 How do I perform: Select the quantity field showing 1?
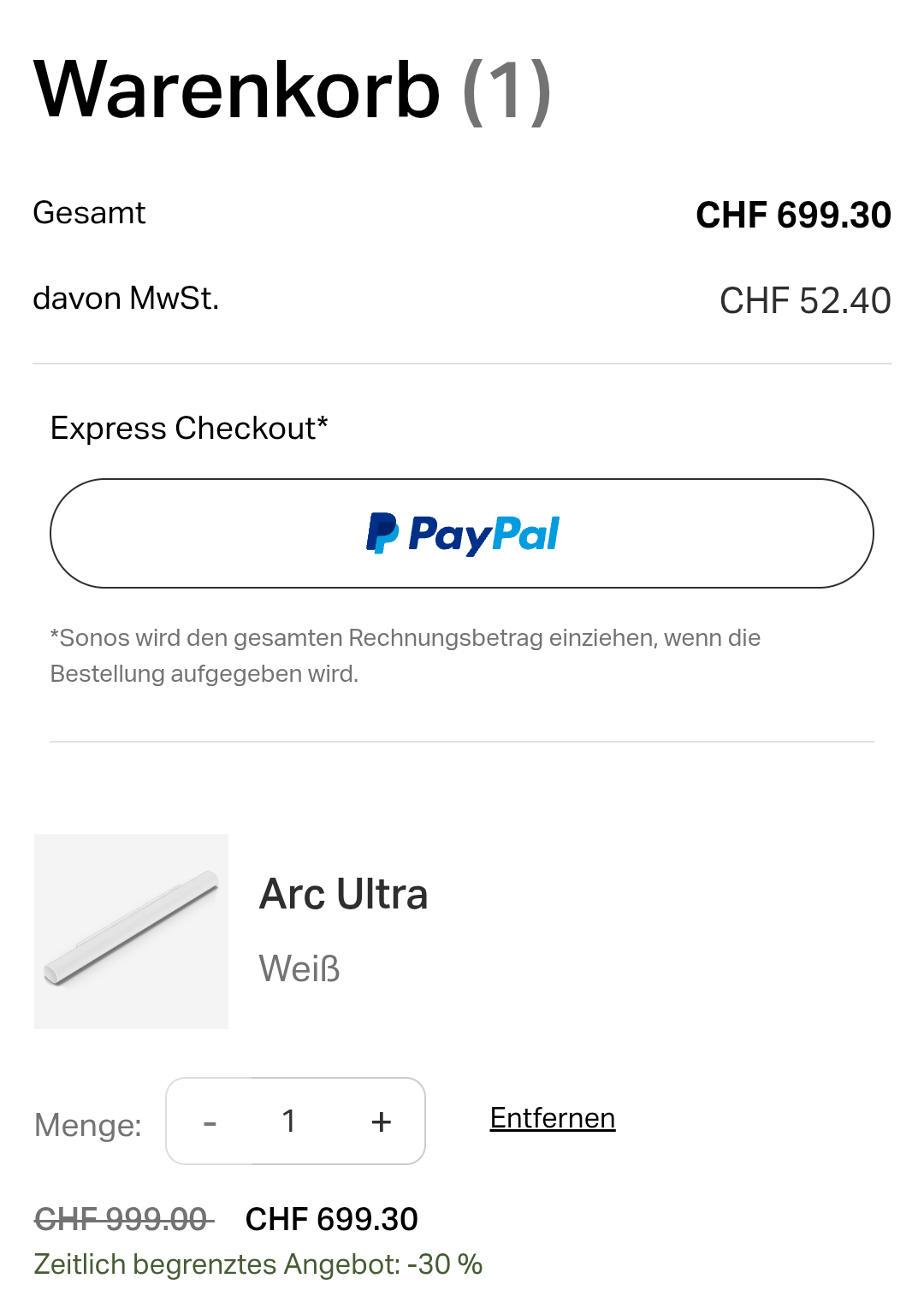tap(289, 1121)
